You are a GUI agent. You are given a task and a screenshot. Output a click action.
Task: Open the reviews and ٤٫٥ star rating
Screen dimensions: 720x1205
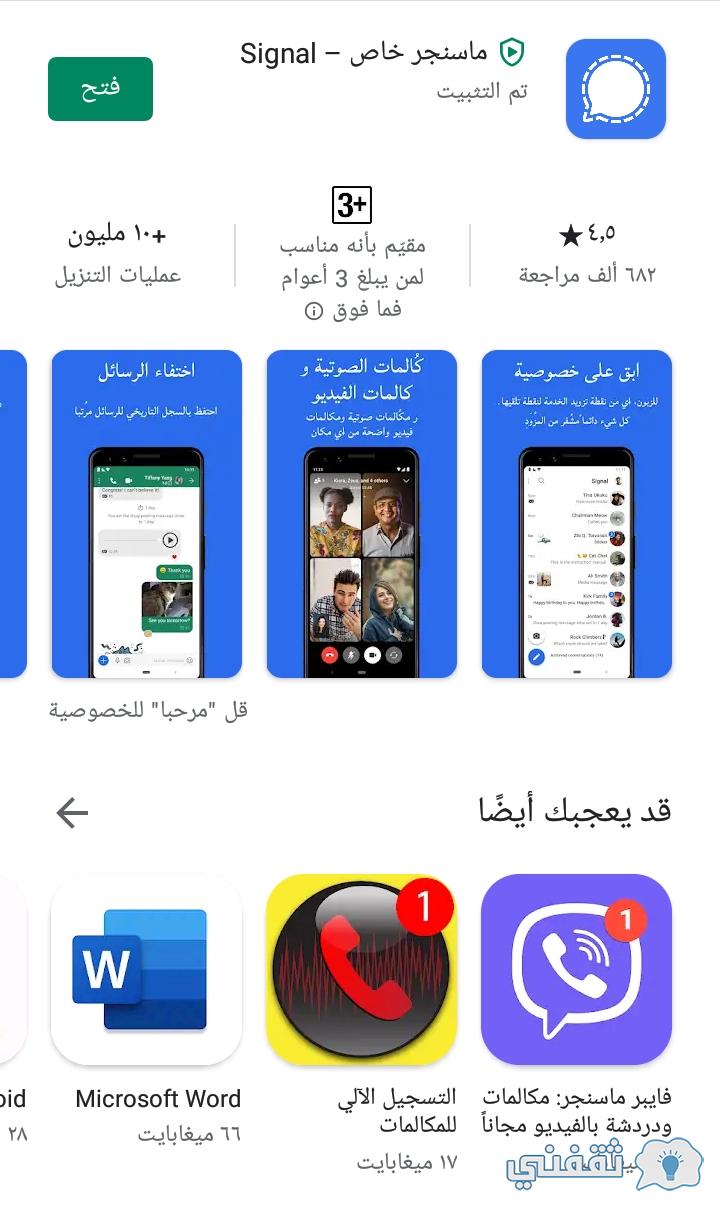[587, 254]
